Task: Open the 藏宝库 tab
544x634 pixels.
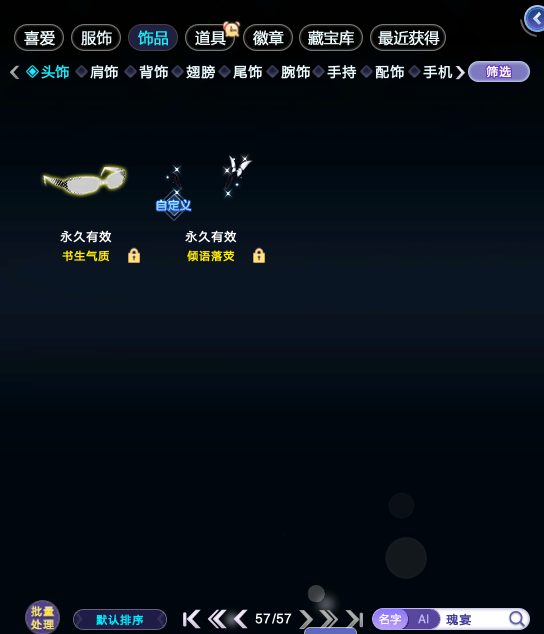Action: pos(330,38)
